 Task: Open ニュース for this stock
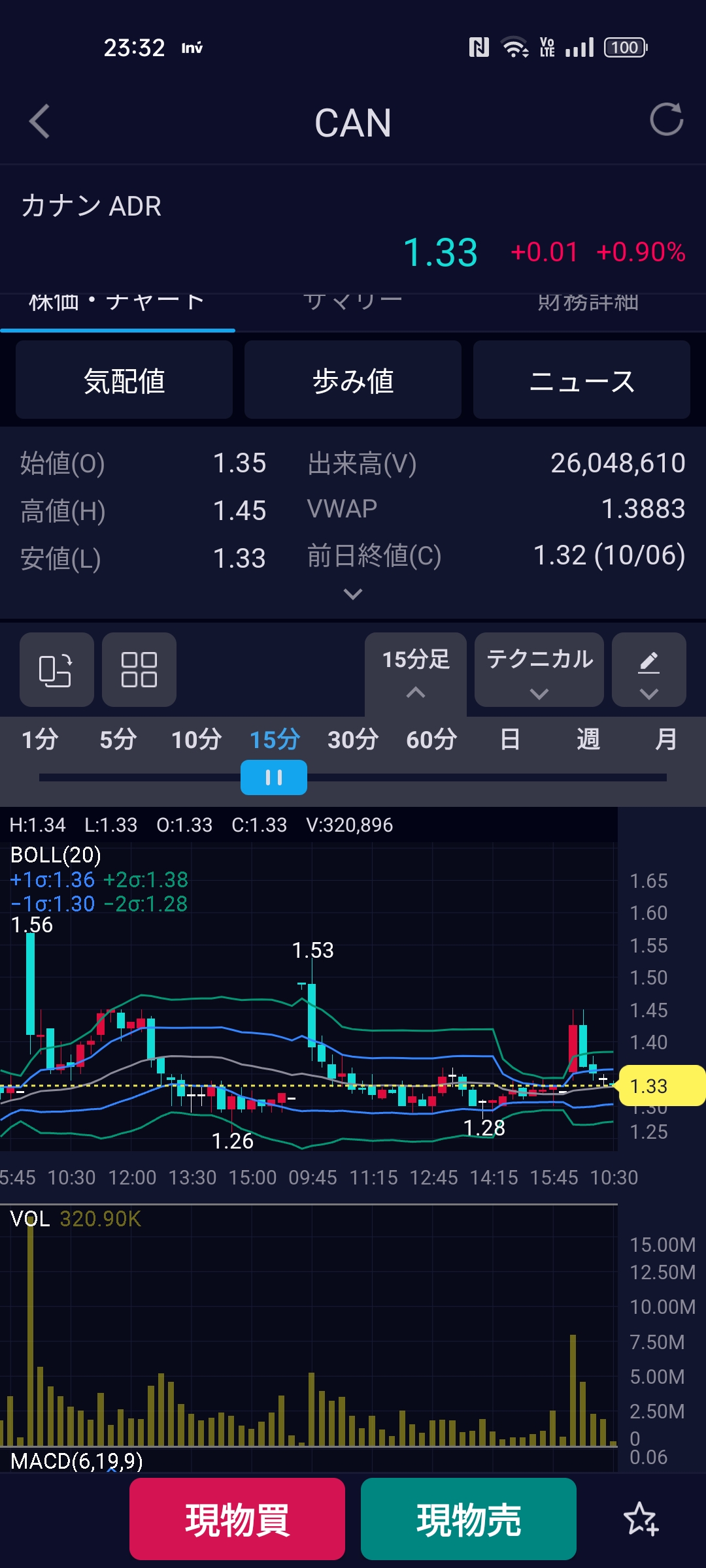[581, 380]
